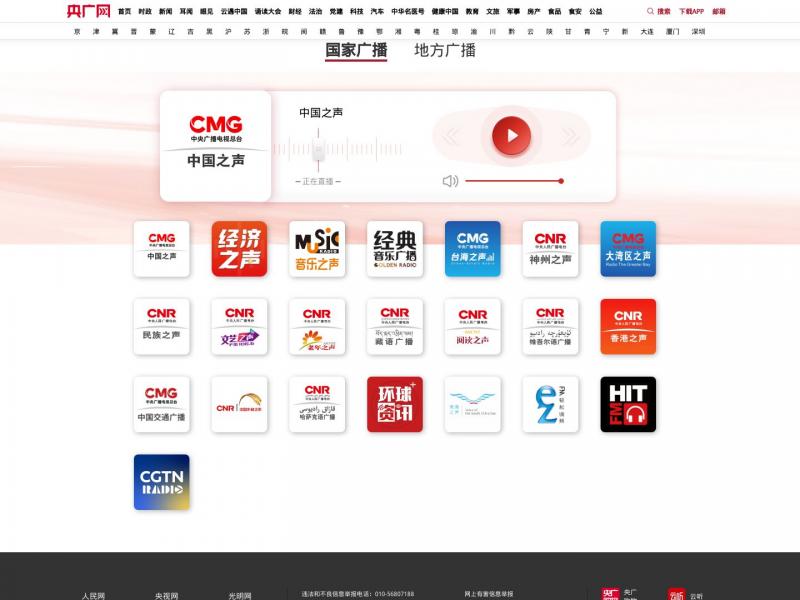This screenshot has height=600, width=800.
Task: Open the 台海之声 station
Action: coord(472,249)
